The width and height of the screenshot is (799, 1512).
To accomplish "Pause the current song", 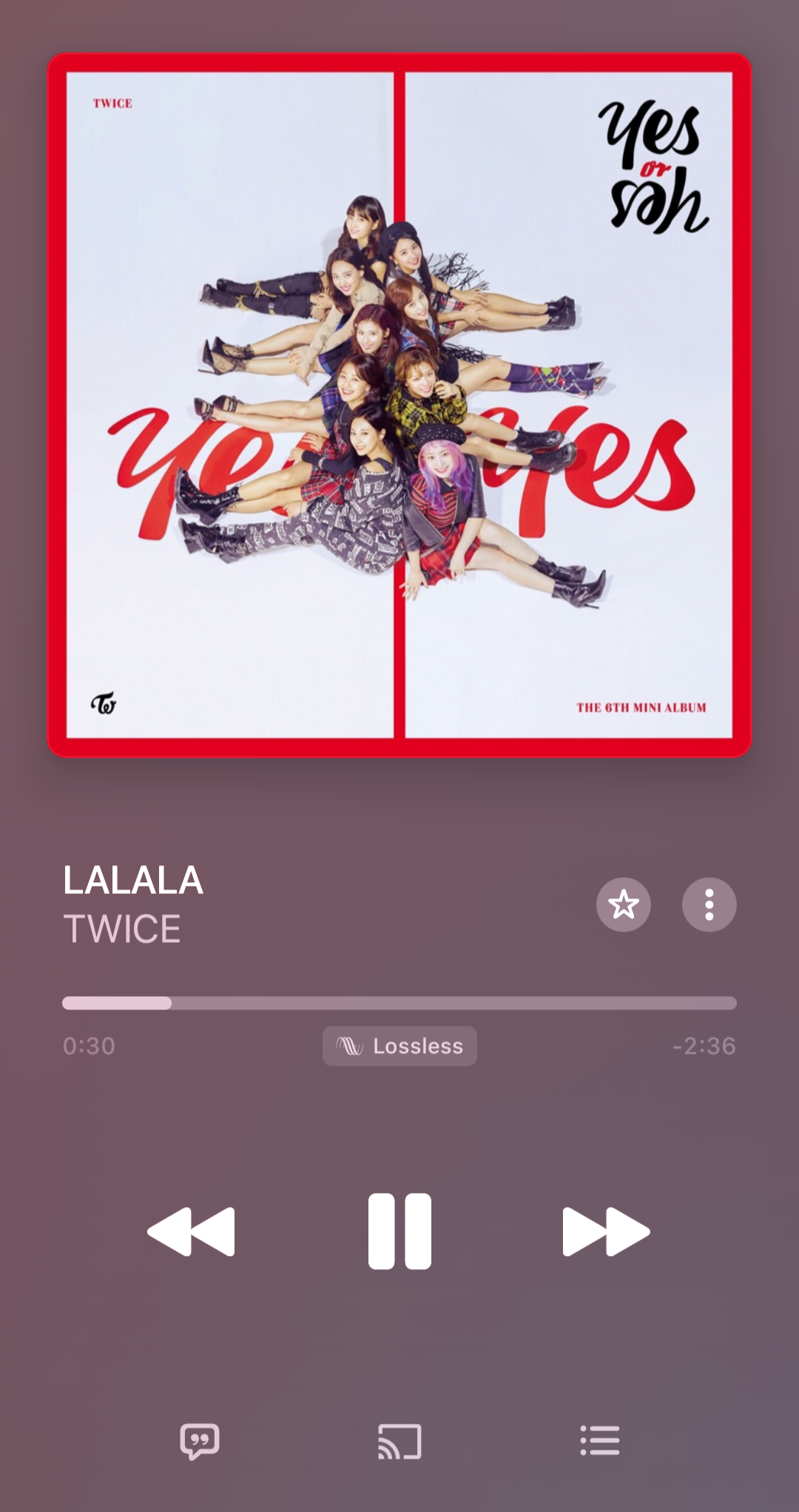I will point(399,1232).
